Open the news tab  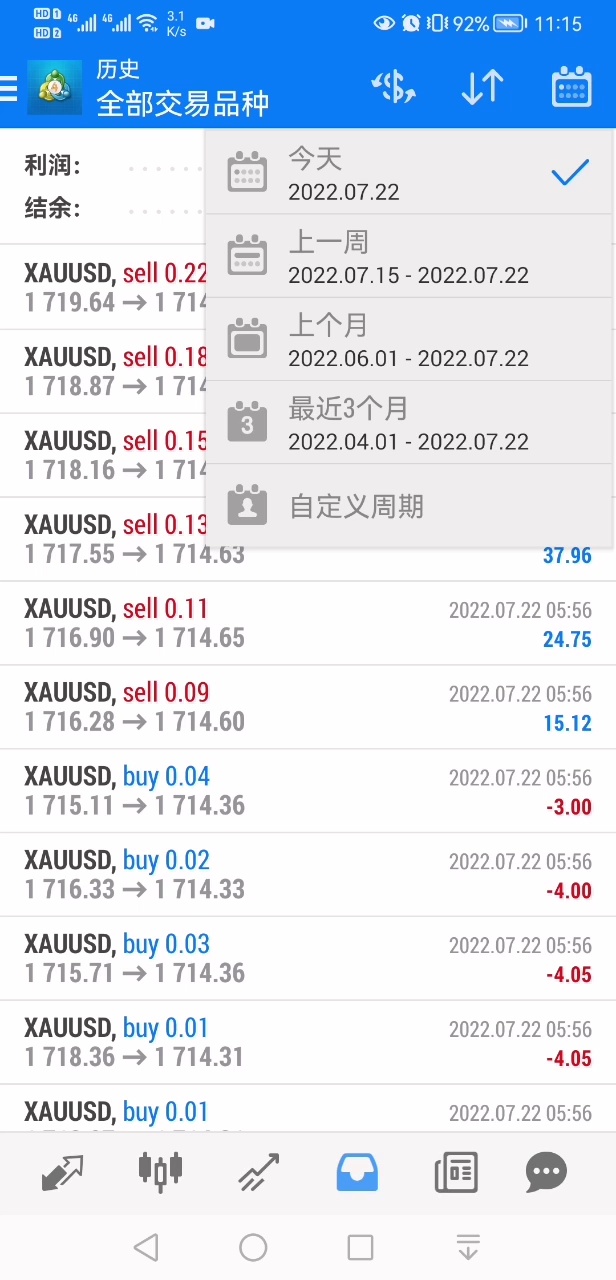pyautogui.click(x=456, y=1172)
